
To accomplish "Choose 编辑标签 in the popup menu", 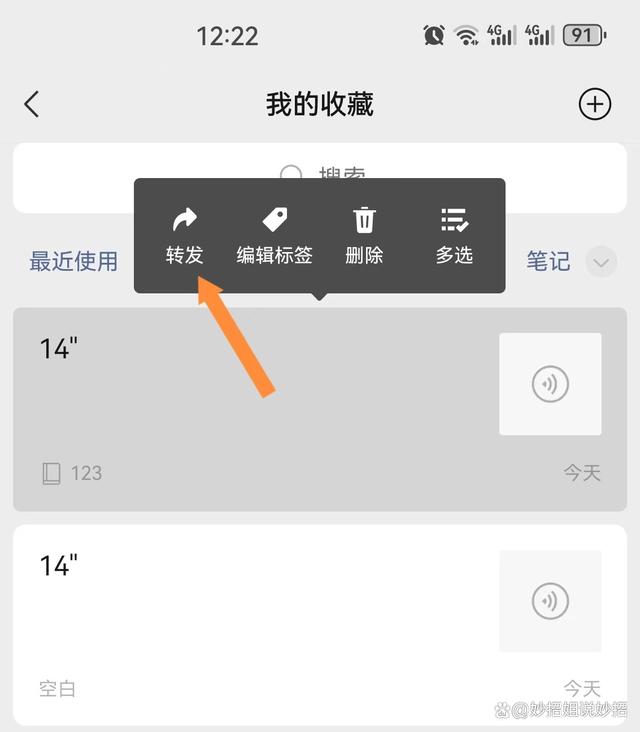I will [274, 237].
